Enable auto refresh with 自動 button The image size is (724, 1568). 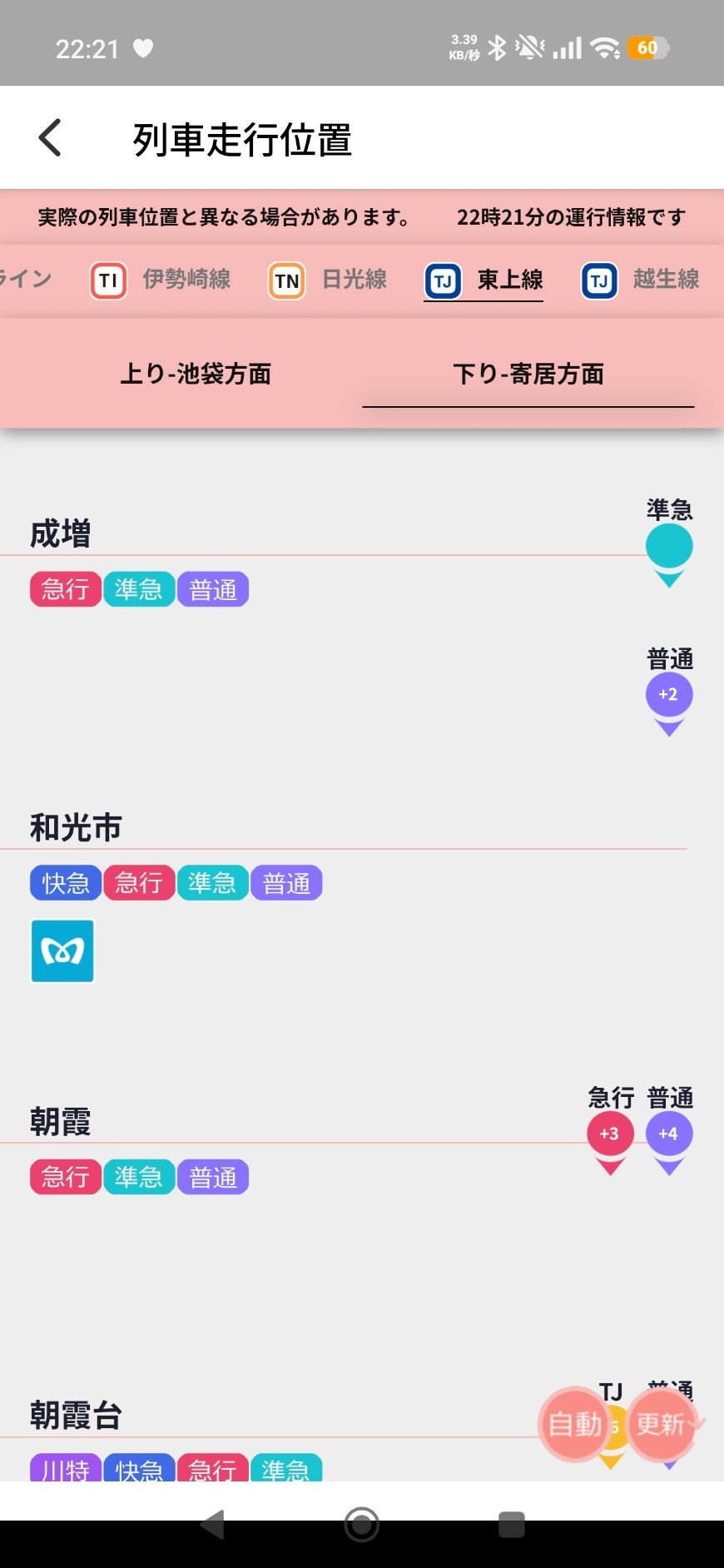tap(575, 1424)
